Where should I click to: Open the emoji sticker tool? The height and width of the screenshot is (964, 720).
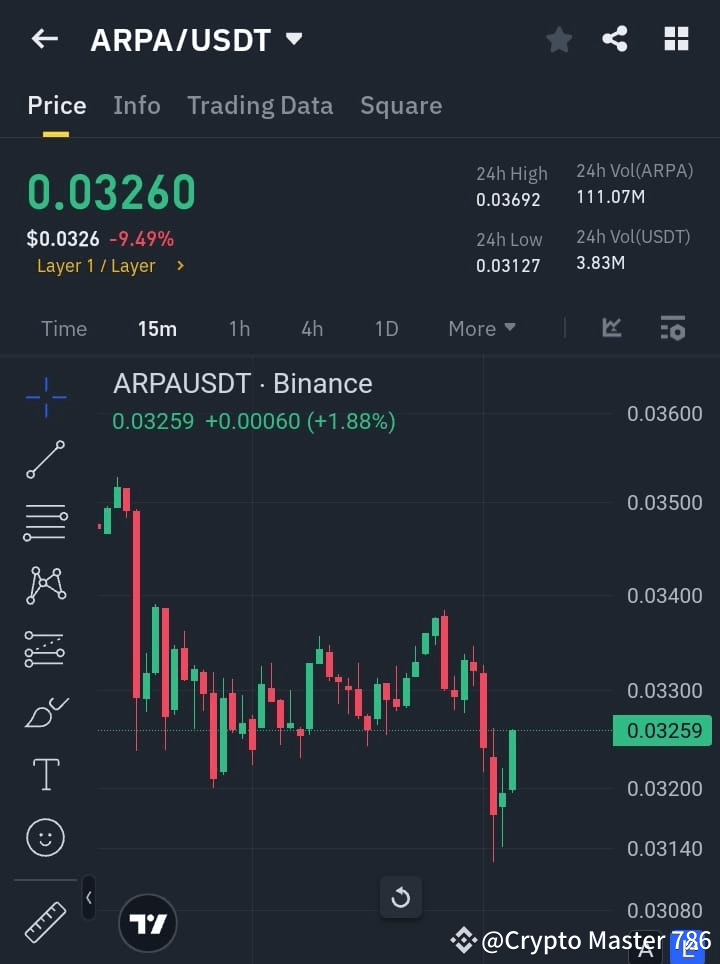pyautogui.click(x=45, y=837)
